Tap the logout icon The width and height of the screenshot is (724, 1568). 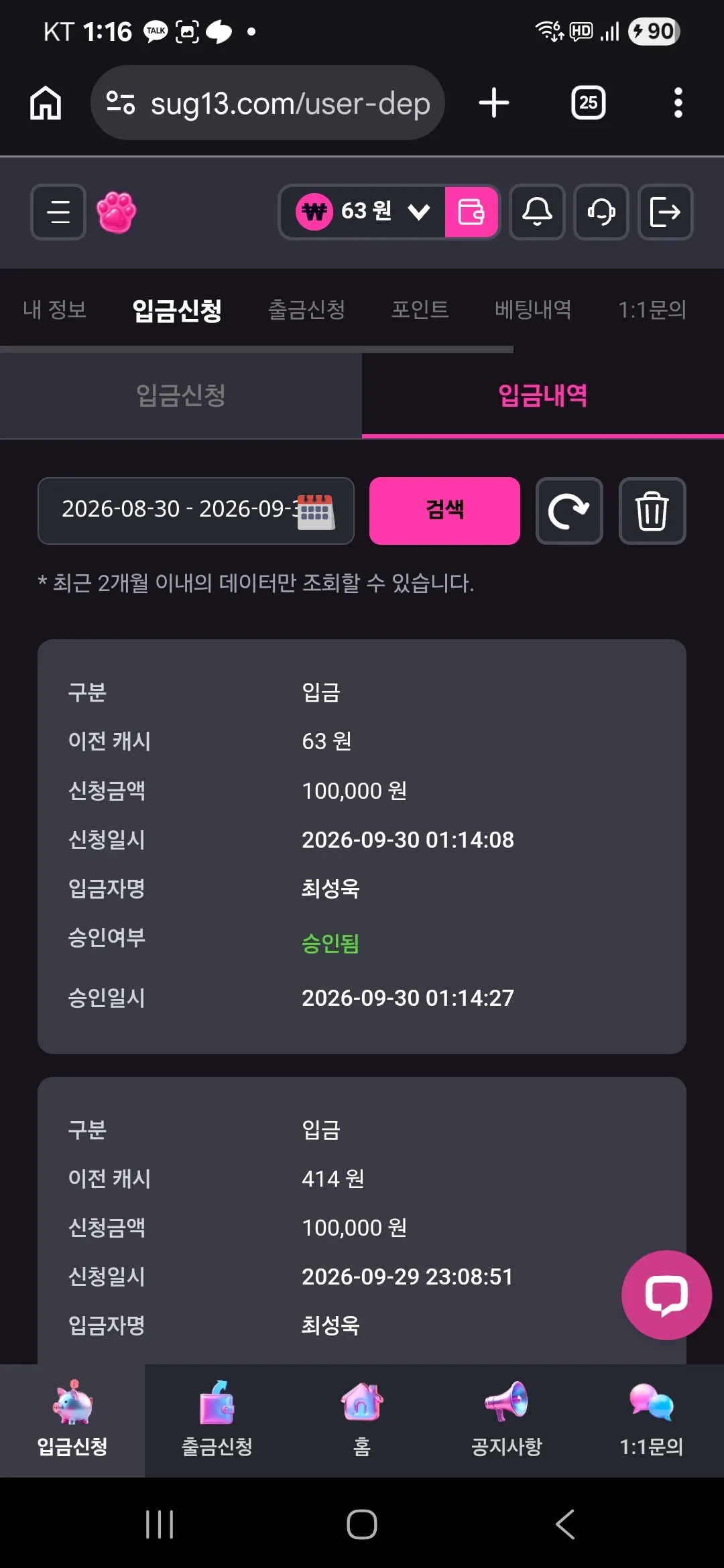click(665, 212)
